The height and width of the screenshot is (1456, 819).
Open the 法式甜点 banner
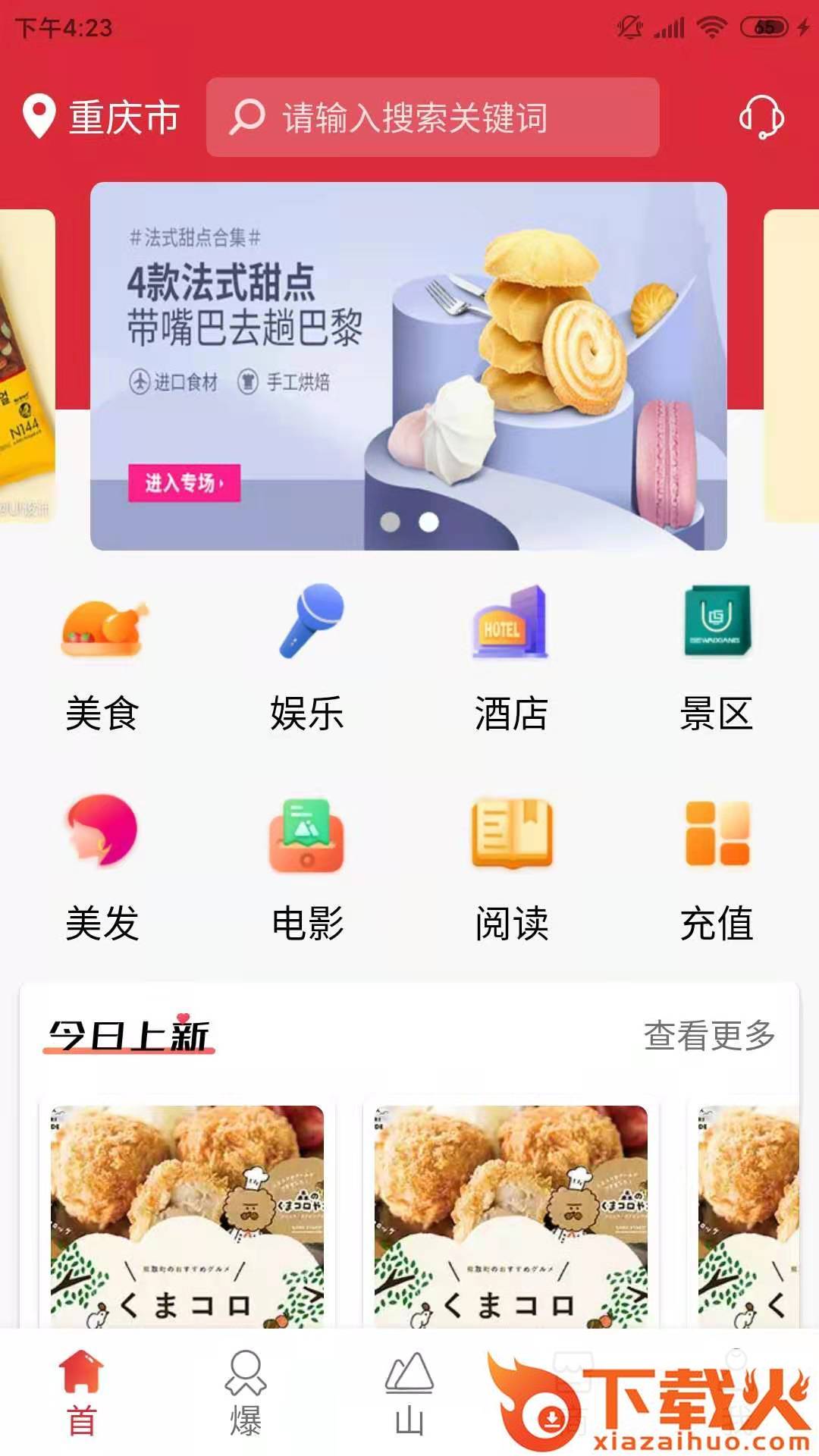coord(408,366)
